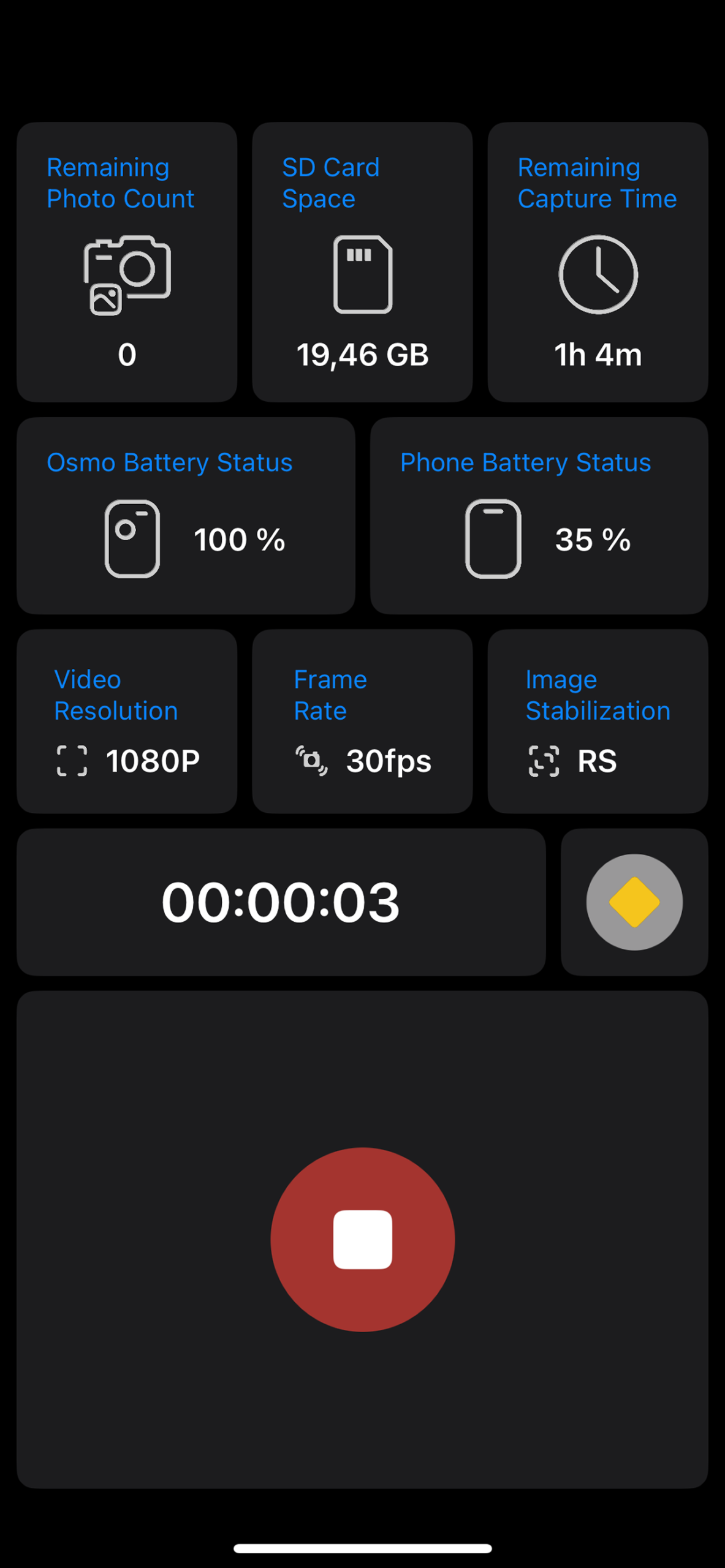Click the Osmo battery icon
This screenshot has width=725, height=1568.
(x=132, y=538)
